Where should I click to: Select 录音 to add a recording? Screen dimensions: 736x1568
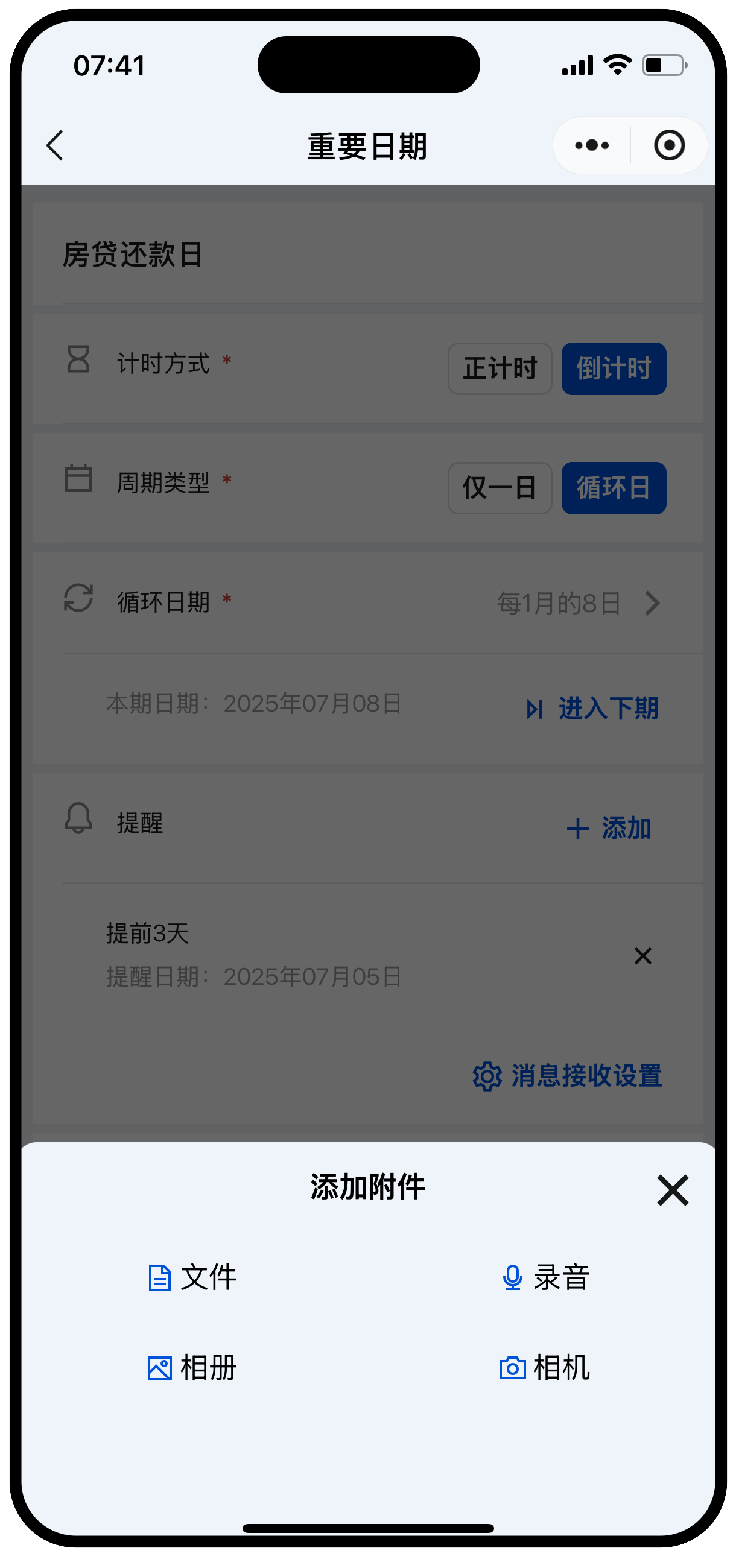pyautogui.click(x=545, y=1277)
